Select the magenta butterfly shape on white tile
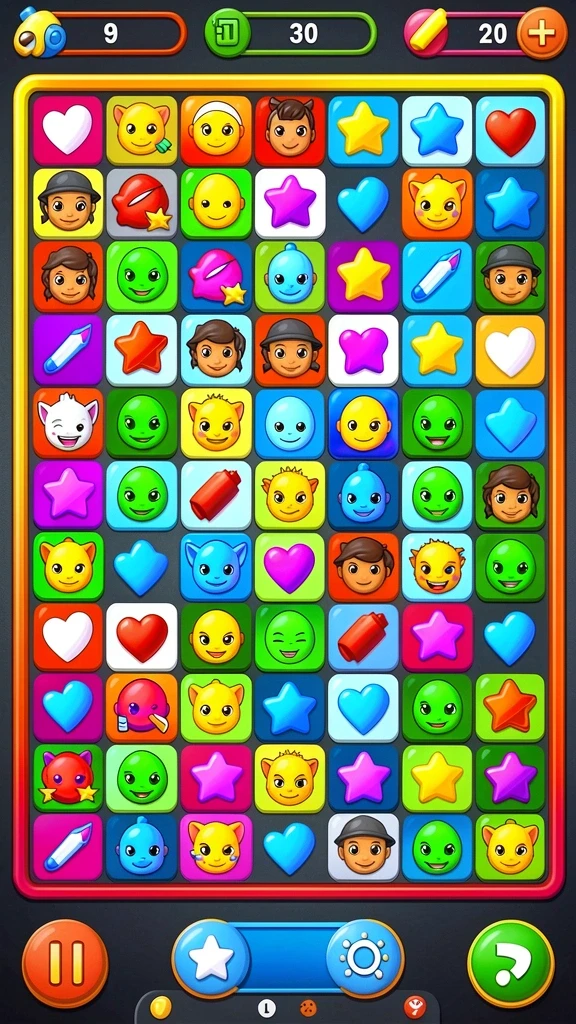Screen dimensions: 576x1024 point(363,350)
